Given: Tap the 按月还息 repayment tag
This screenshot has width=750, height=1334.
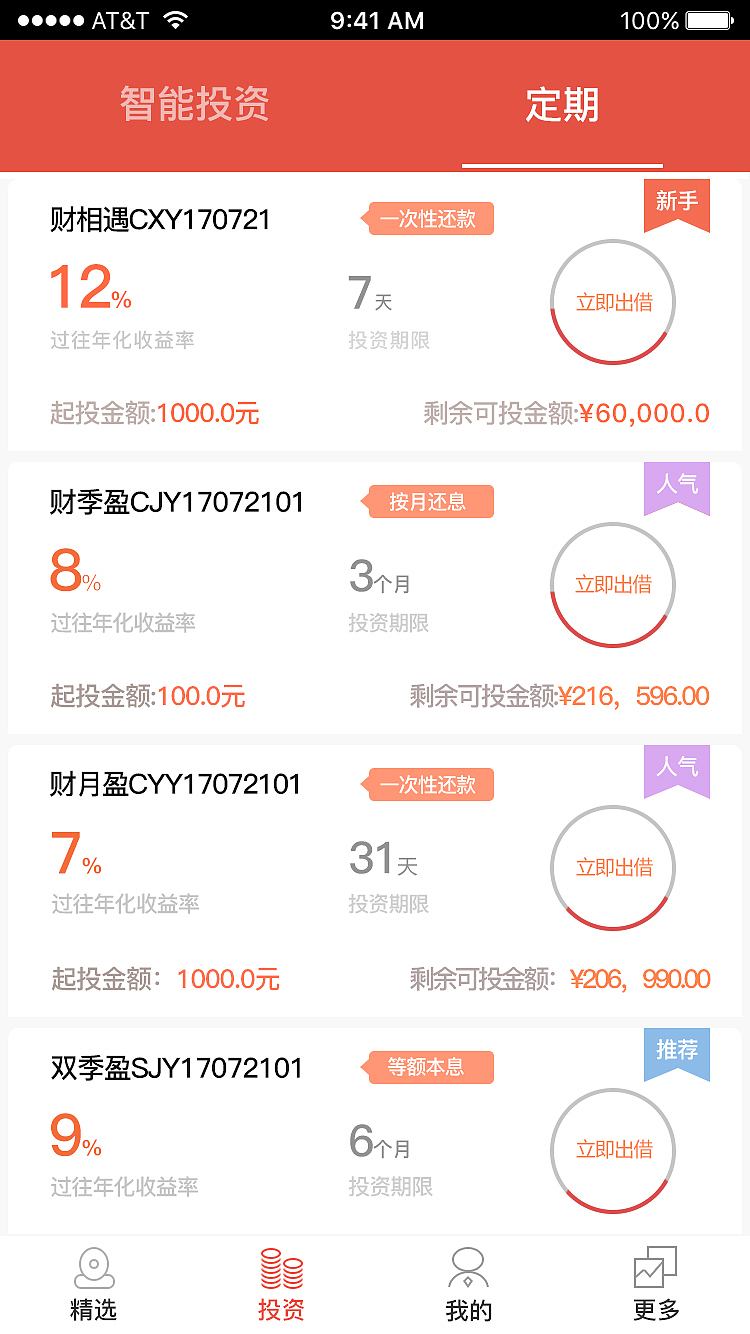Looking at the screenshot, I should [x=430, y=501].
